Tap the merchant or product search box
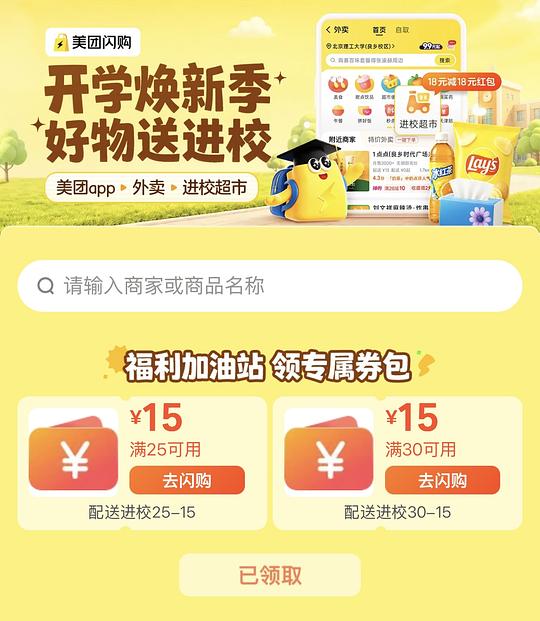This screenshot has width=540, height=621. point(270,286)
